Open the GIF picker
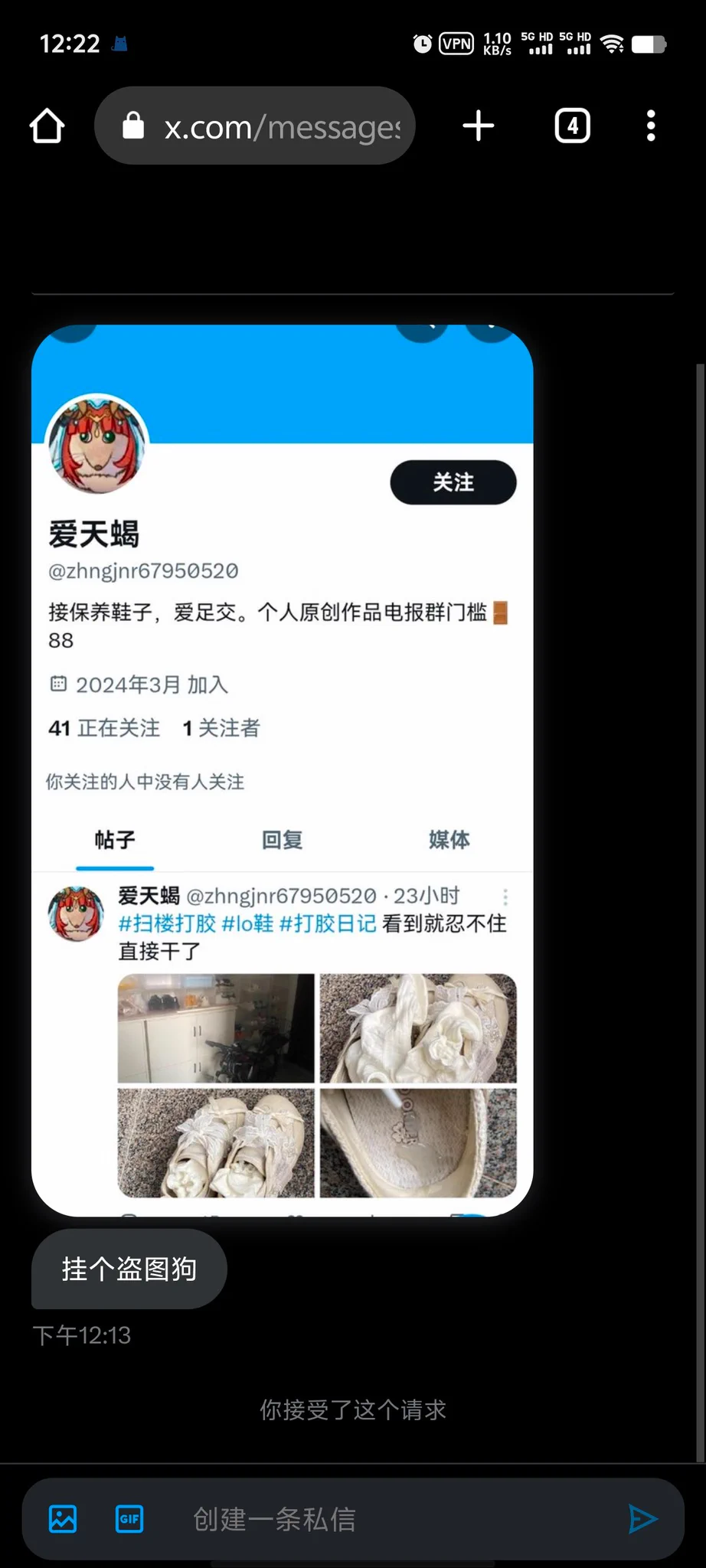The image size is (706, 1568). tap(129, 1518)
